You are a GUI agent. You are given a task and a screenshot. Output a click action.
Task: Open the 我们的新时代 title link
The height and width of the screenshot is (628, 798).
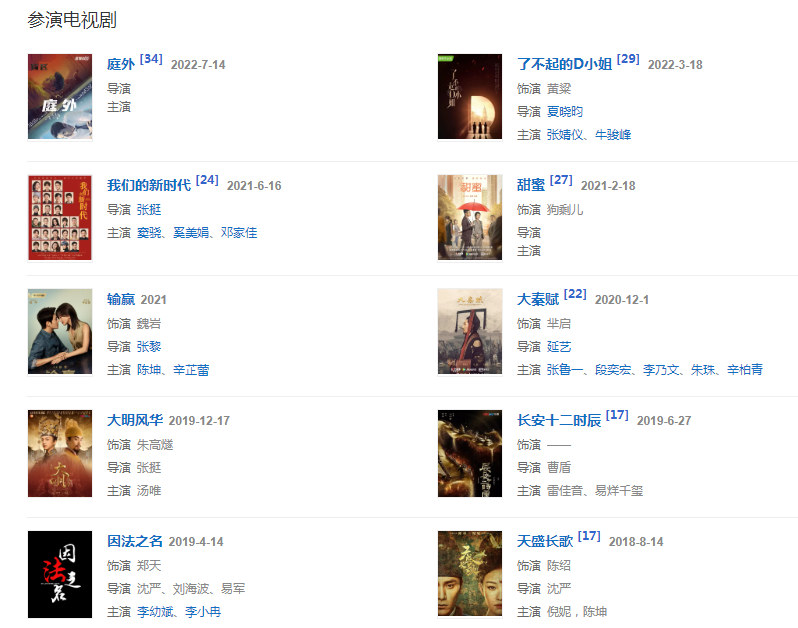(x=148, y=186)
